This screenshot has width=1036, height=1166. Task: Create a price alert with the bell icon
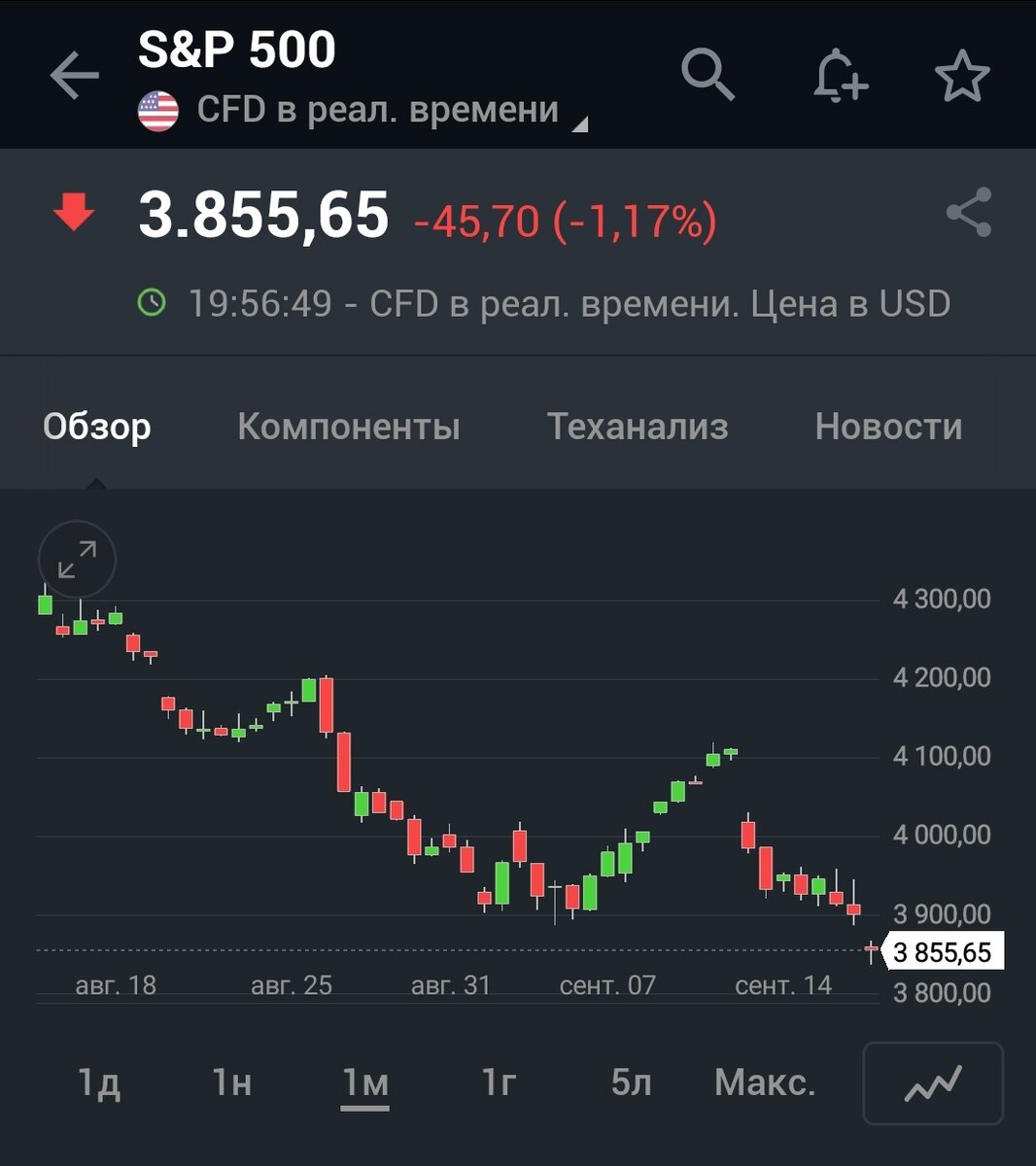[840, 76]
